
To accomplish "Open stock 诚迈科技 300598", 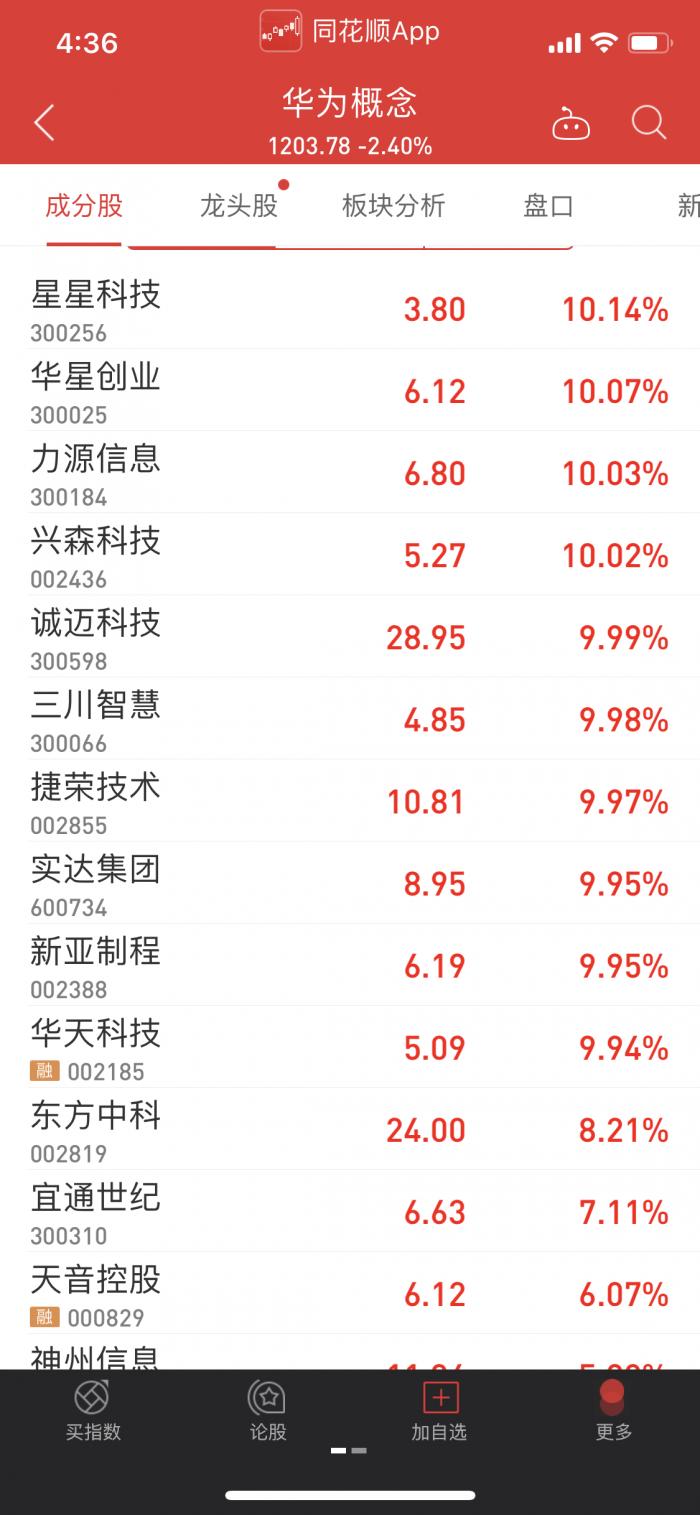I will [x=350, y=636].
